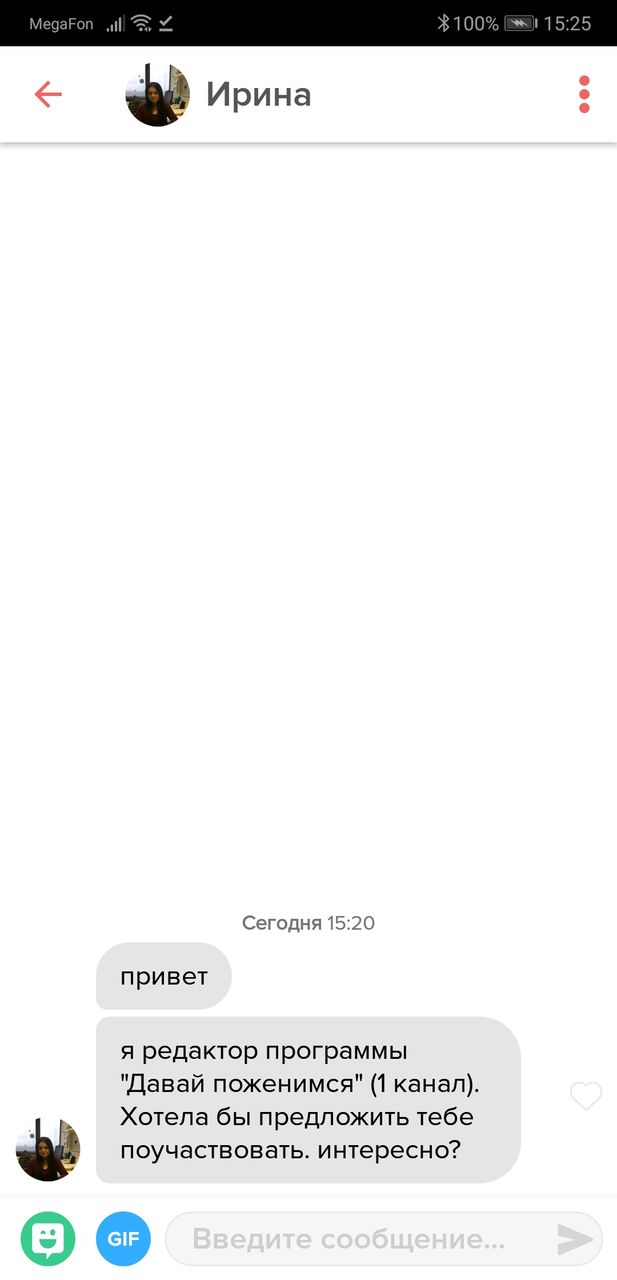Tap the send arrow button
Viewport: 617px width, 1280px height.
(575, 1240)
